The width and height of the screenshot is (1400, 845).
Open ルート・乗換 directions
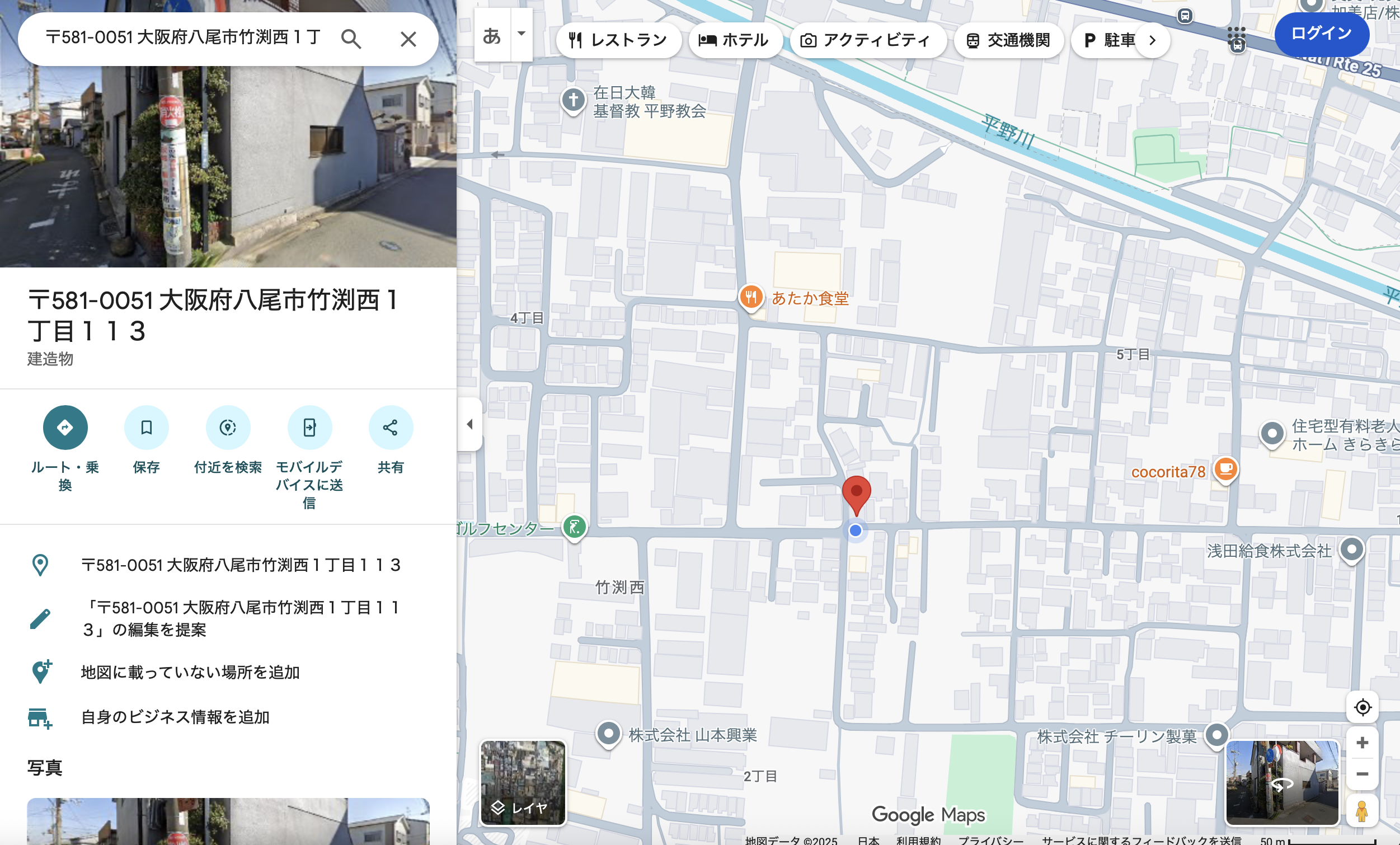tap(65, 428)
